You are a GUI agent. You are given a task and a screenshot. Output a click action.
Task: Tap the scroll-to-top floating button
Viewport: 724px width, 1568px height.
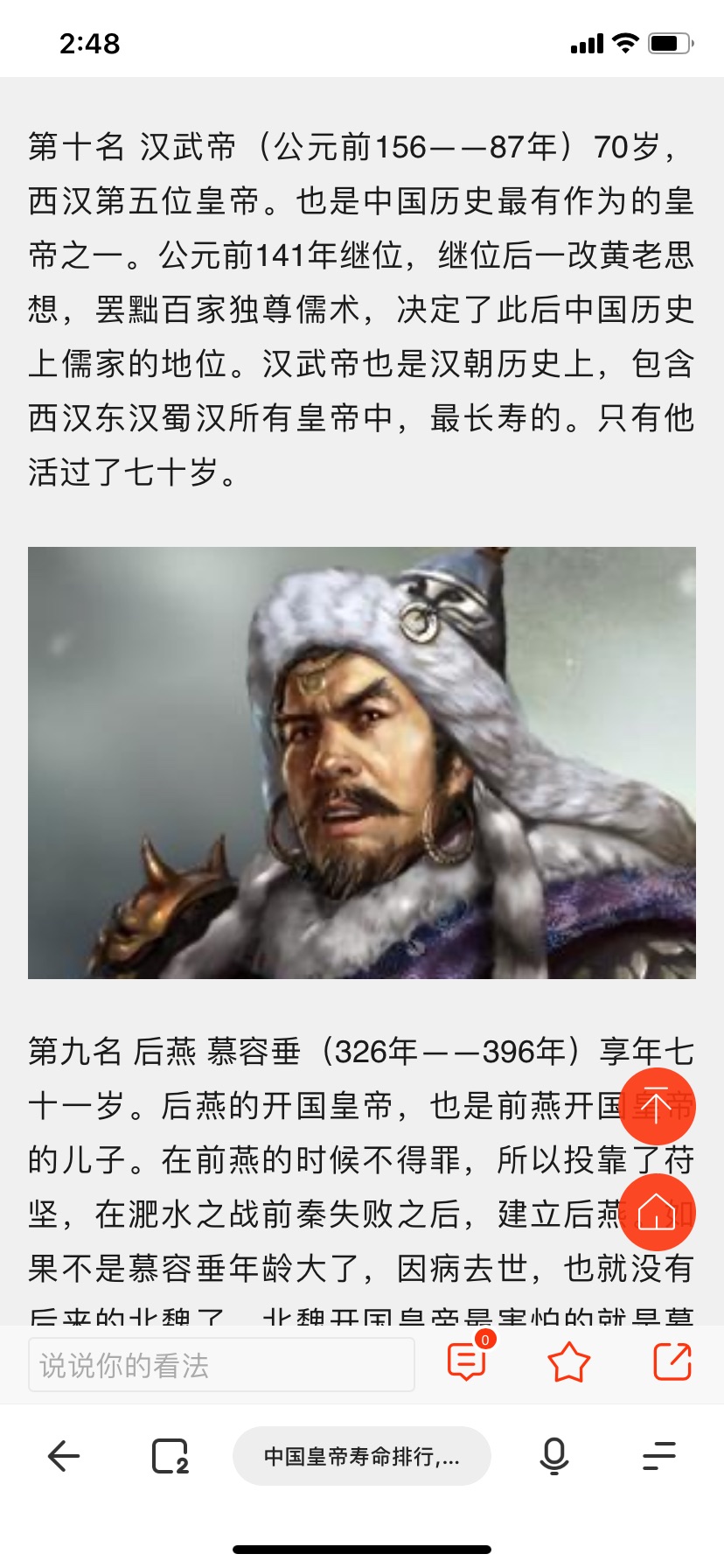coord(658,1105)
